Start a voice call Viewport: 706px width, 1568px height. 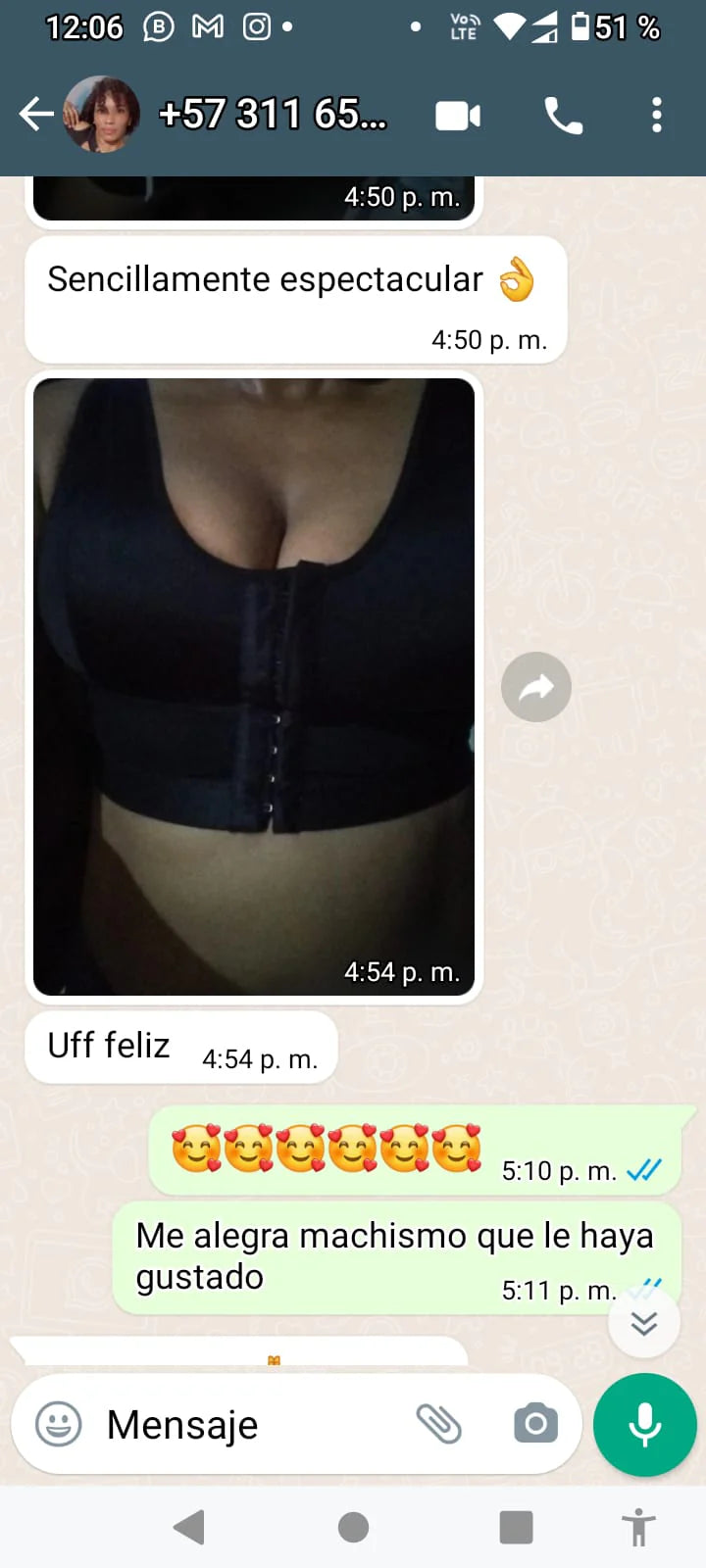(x=564, y=117)
